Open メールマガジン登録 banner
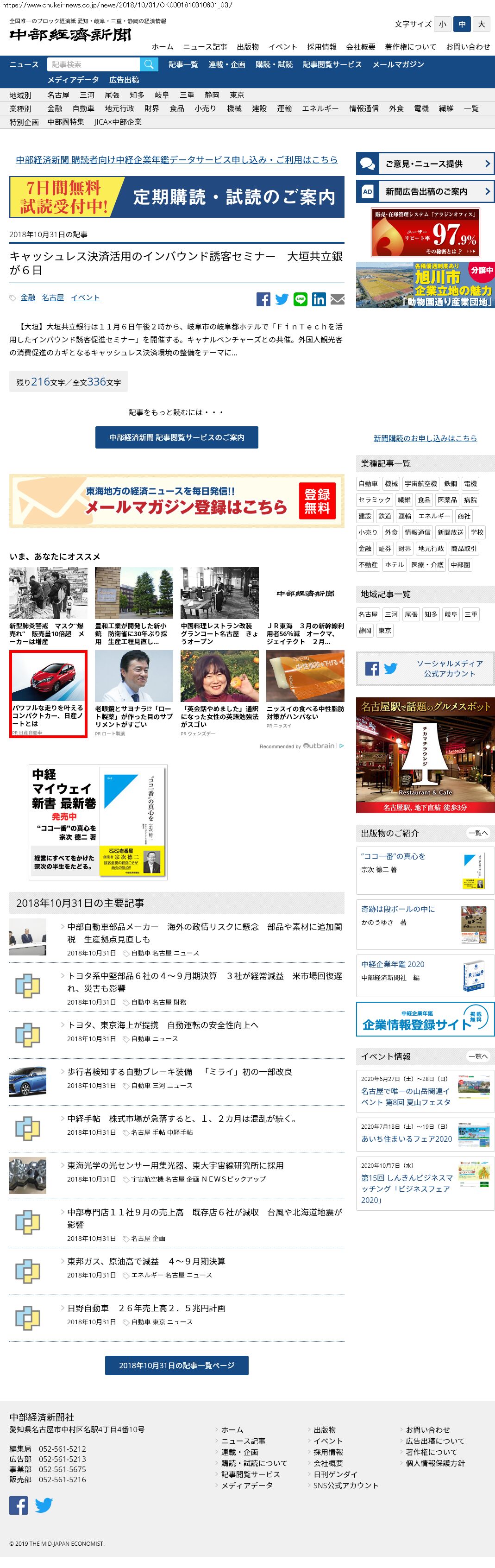495x1568 pixels. (176, 500)
